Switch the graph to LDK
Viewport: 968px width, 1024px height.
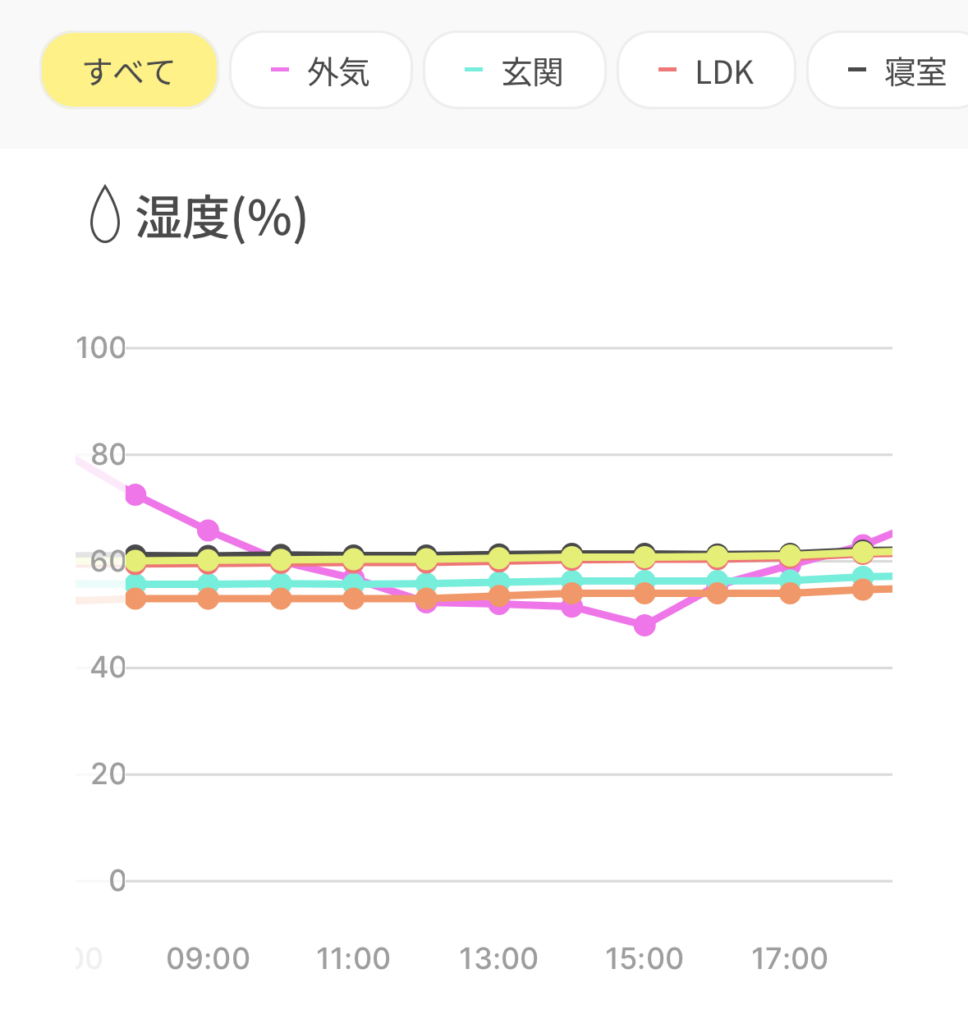tap(706, 70)
